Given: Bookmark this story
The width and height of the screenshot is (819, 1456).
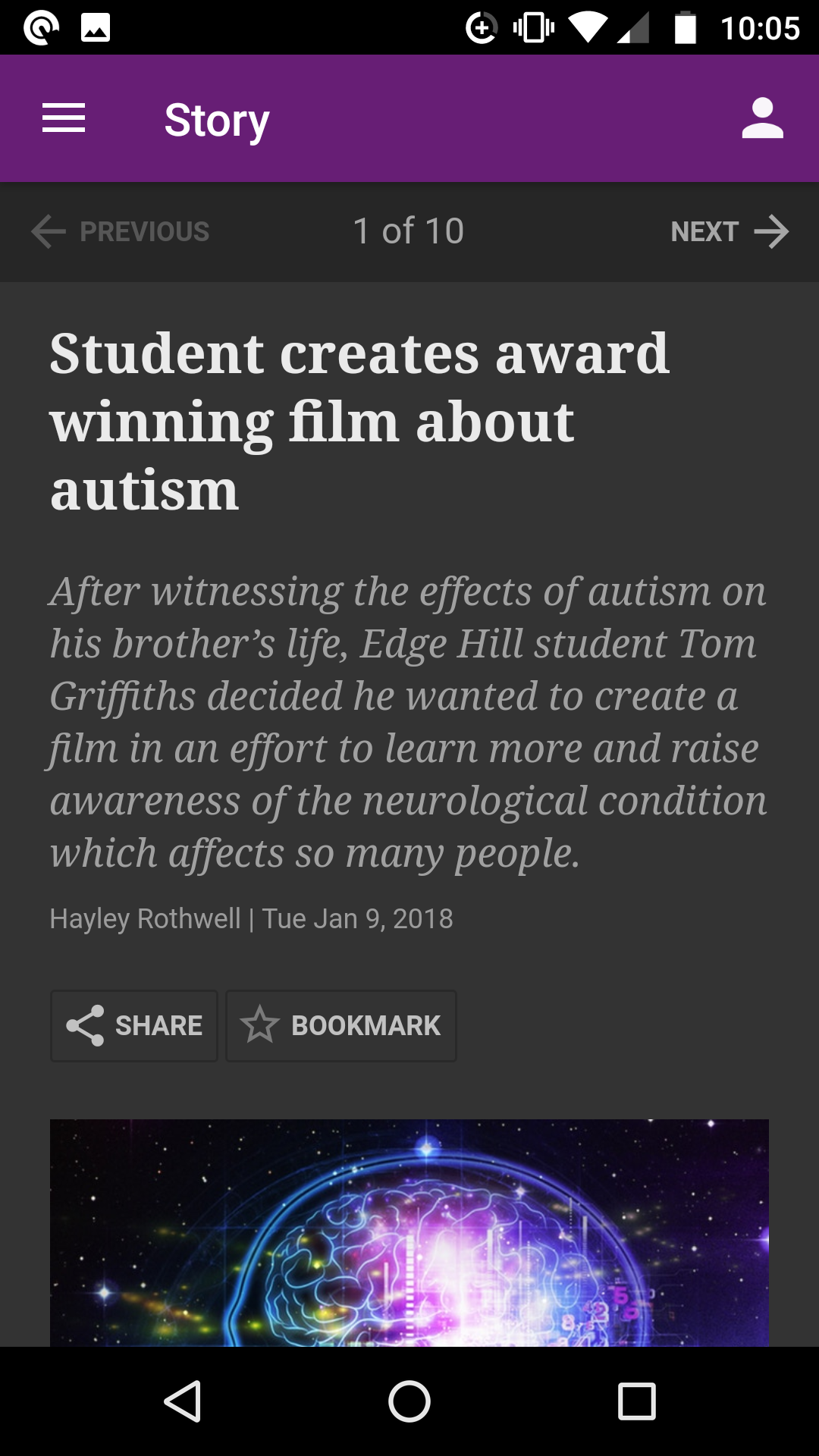Looking at the screenshot, I should [341, 1025].
